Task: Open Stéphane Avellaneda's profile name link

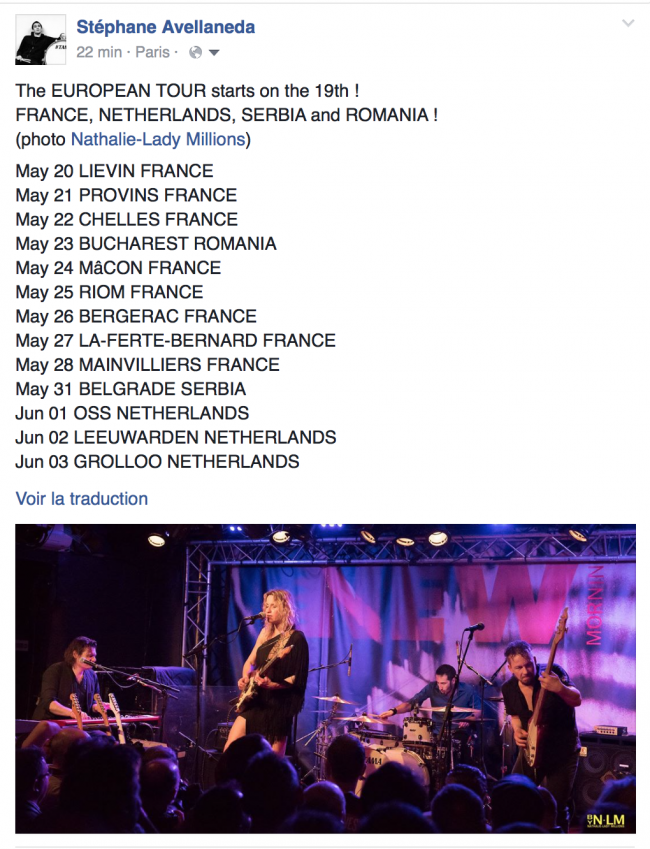Action: coord(165,27)
